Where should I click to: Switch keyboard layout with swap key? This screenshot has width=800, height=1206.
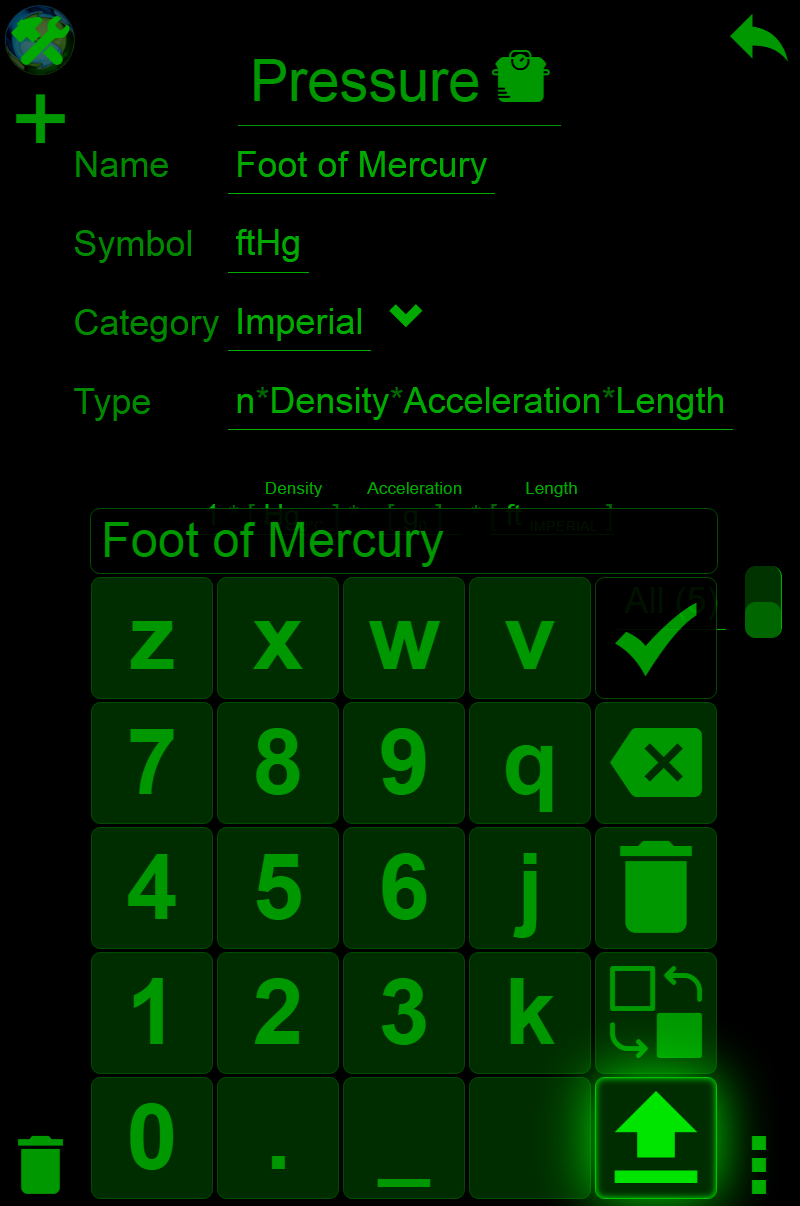point(656,1013)
